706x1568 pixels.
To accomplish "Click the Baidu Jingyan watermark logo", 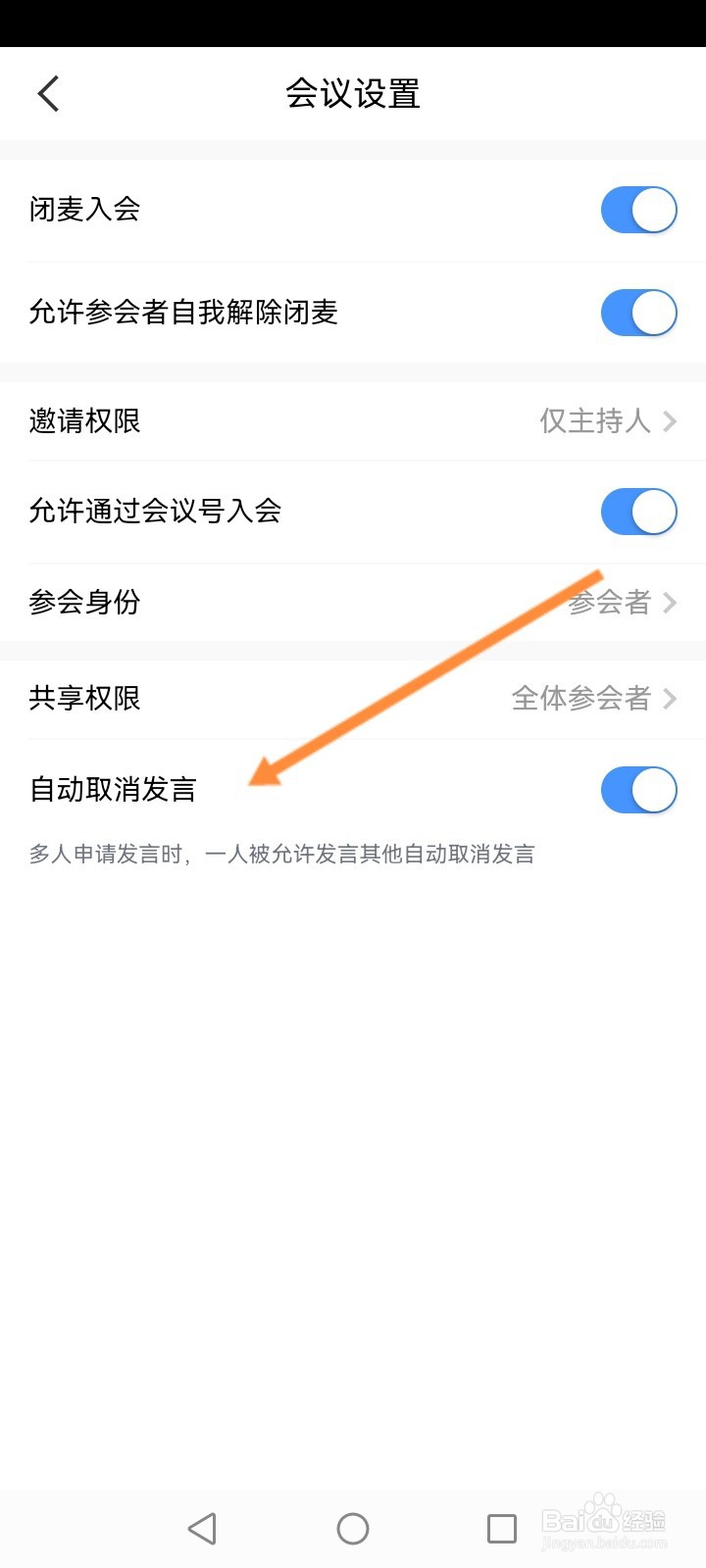I will [601, 1519].
